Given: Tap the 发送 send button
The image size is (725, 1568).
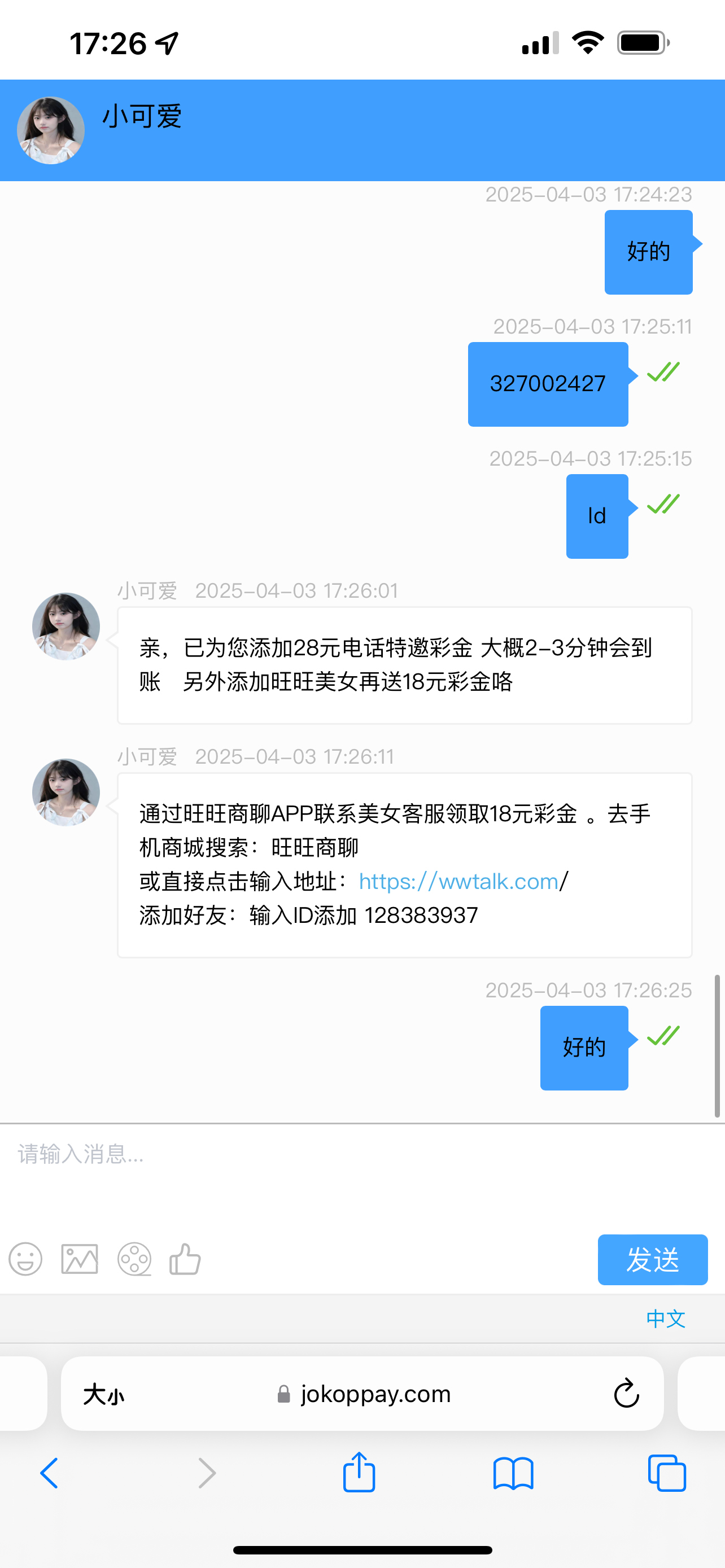Looking at the screenshot, I should (652, 1259).
